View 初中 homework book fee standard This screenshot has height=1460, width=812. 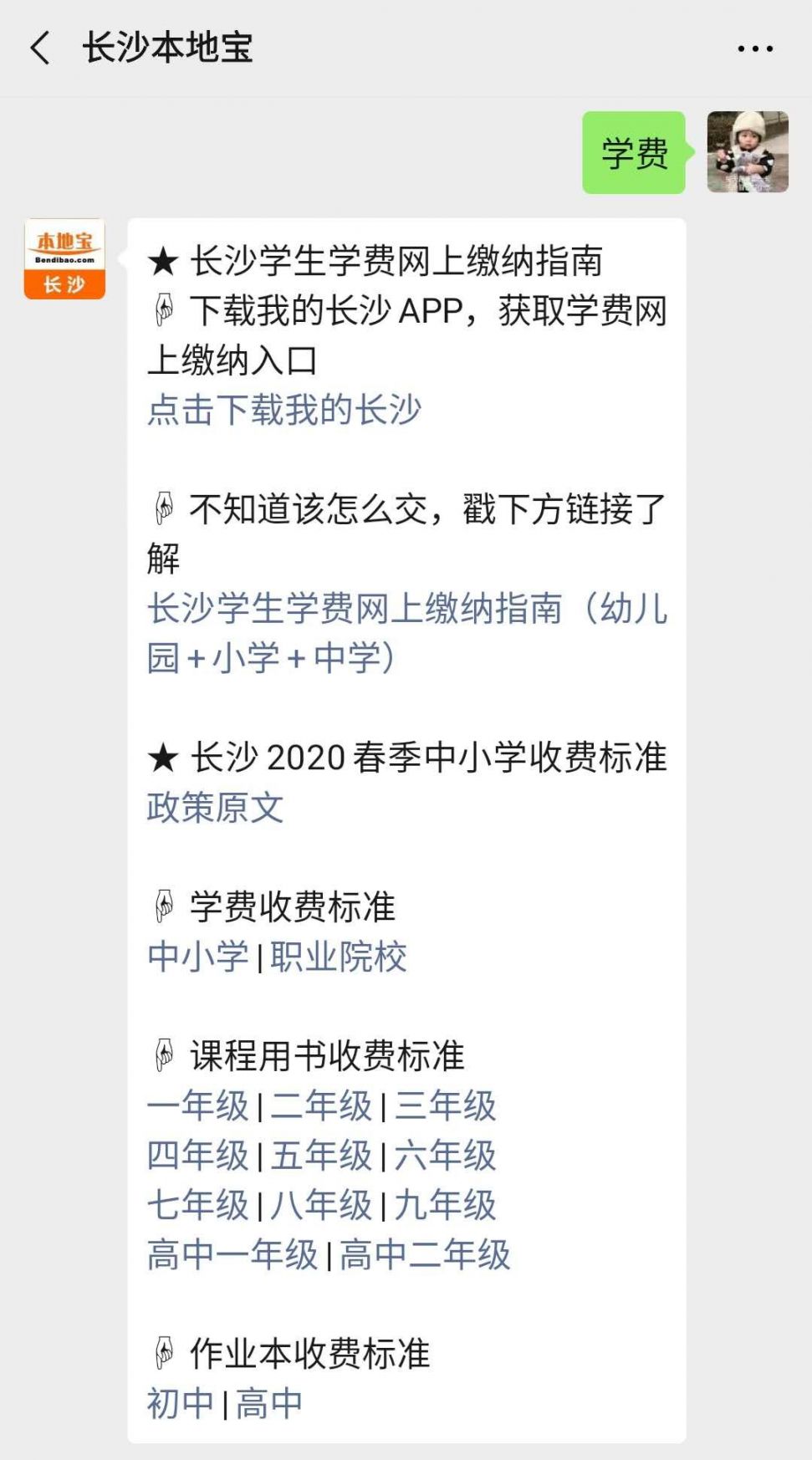(181, 1403)
